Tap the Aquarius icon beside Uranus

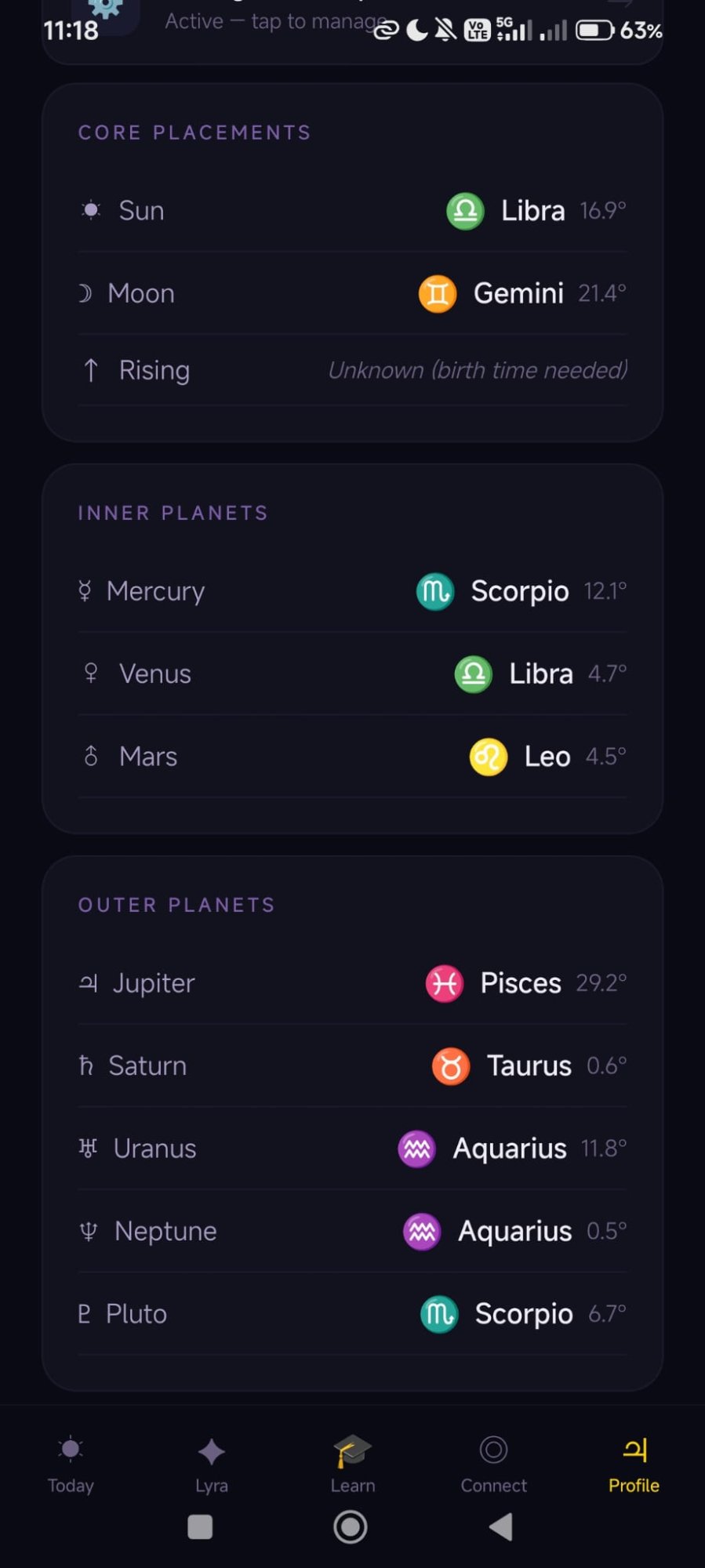coord(417,1149)
